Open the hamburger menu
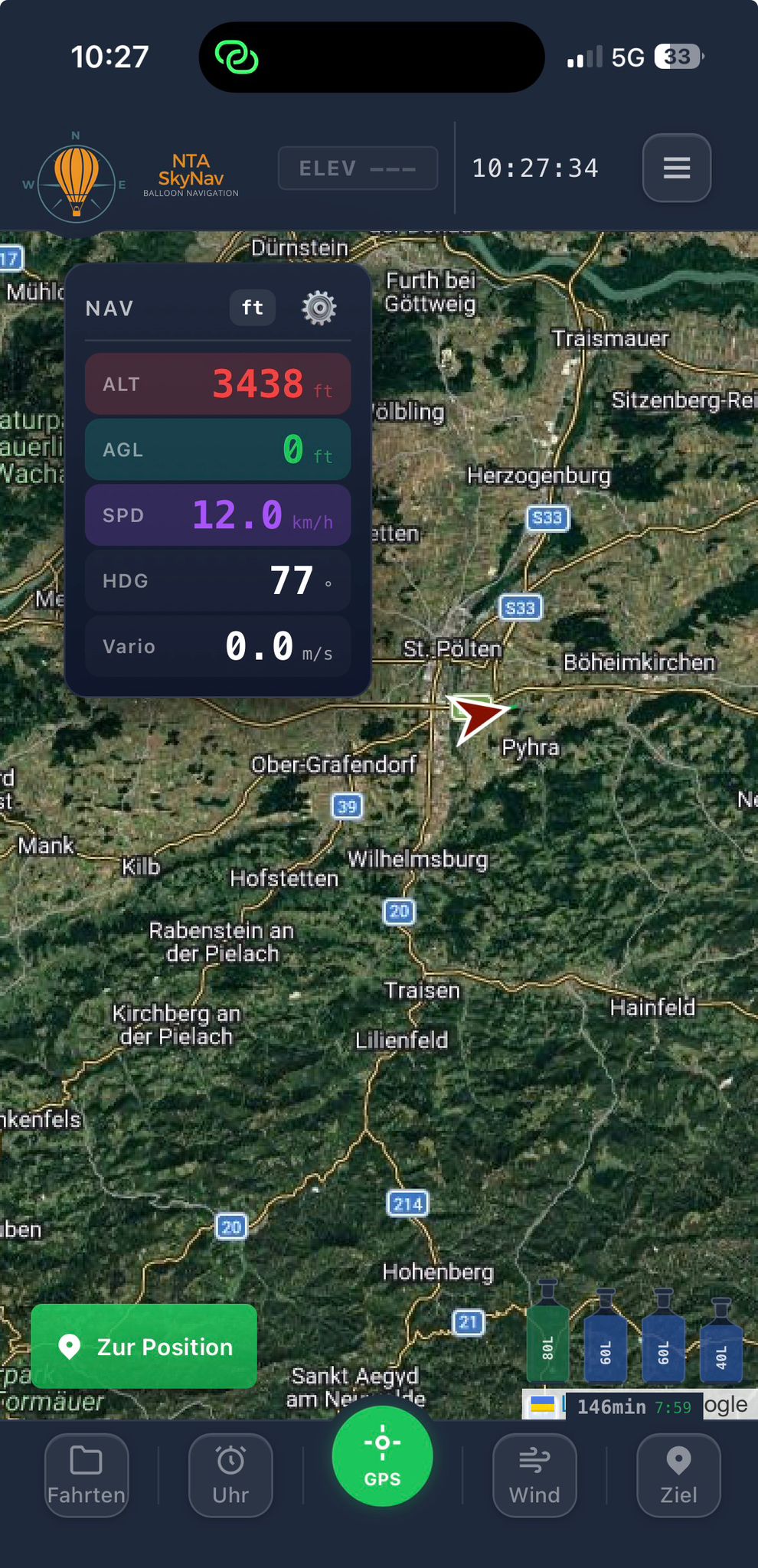758x1568 pixels. pos(676,168)
